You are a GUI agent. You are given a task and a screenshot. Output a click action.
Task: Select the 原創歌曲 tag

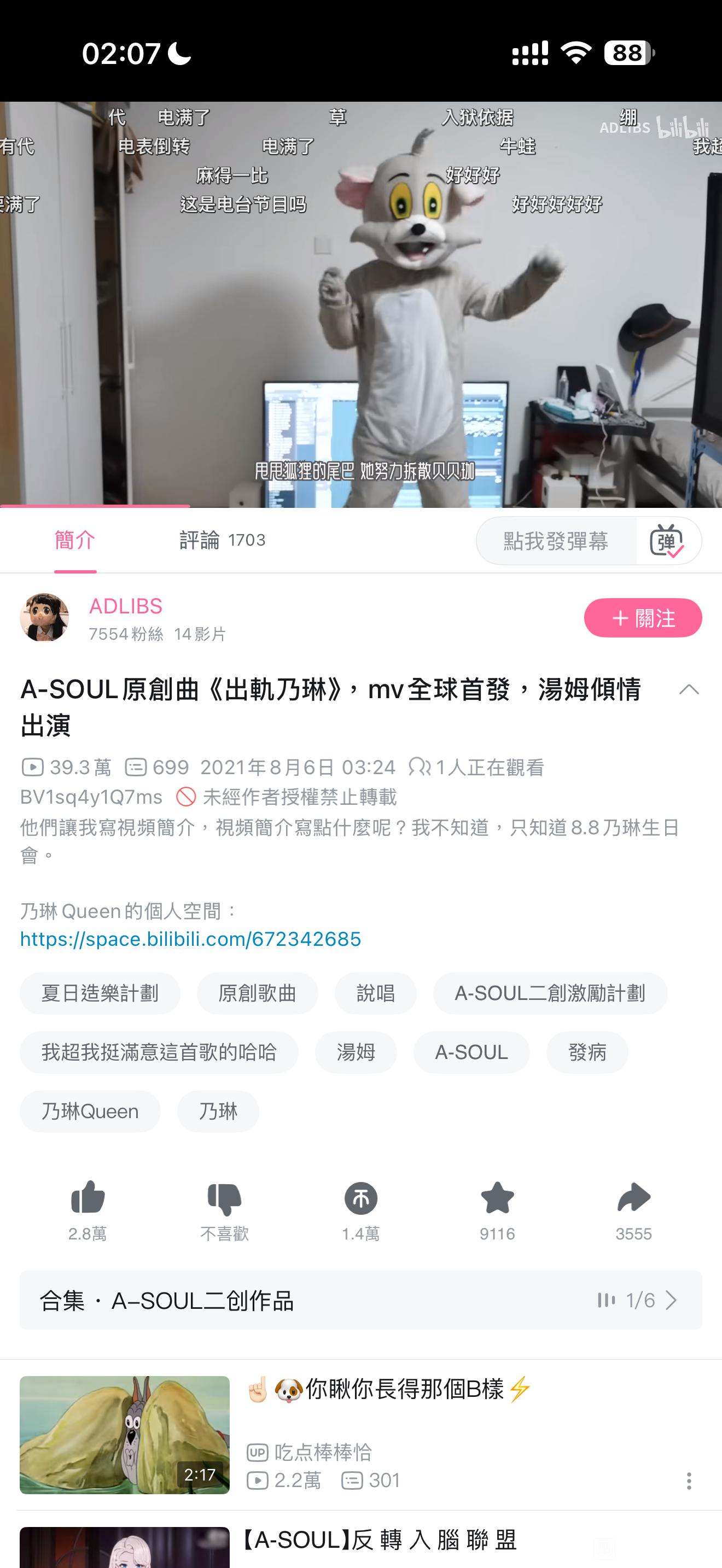(x=257, y=993)
